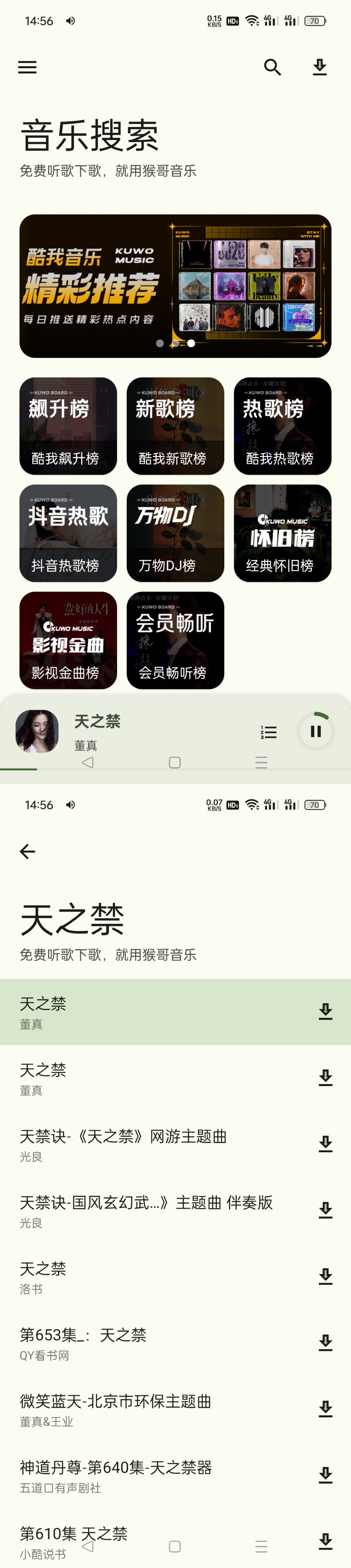This screenshot has width=351, height=1568.
Task: Download 神道丹尊-第640集-天之禁器
Action: pos(325,1475)
